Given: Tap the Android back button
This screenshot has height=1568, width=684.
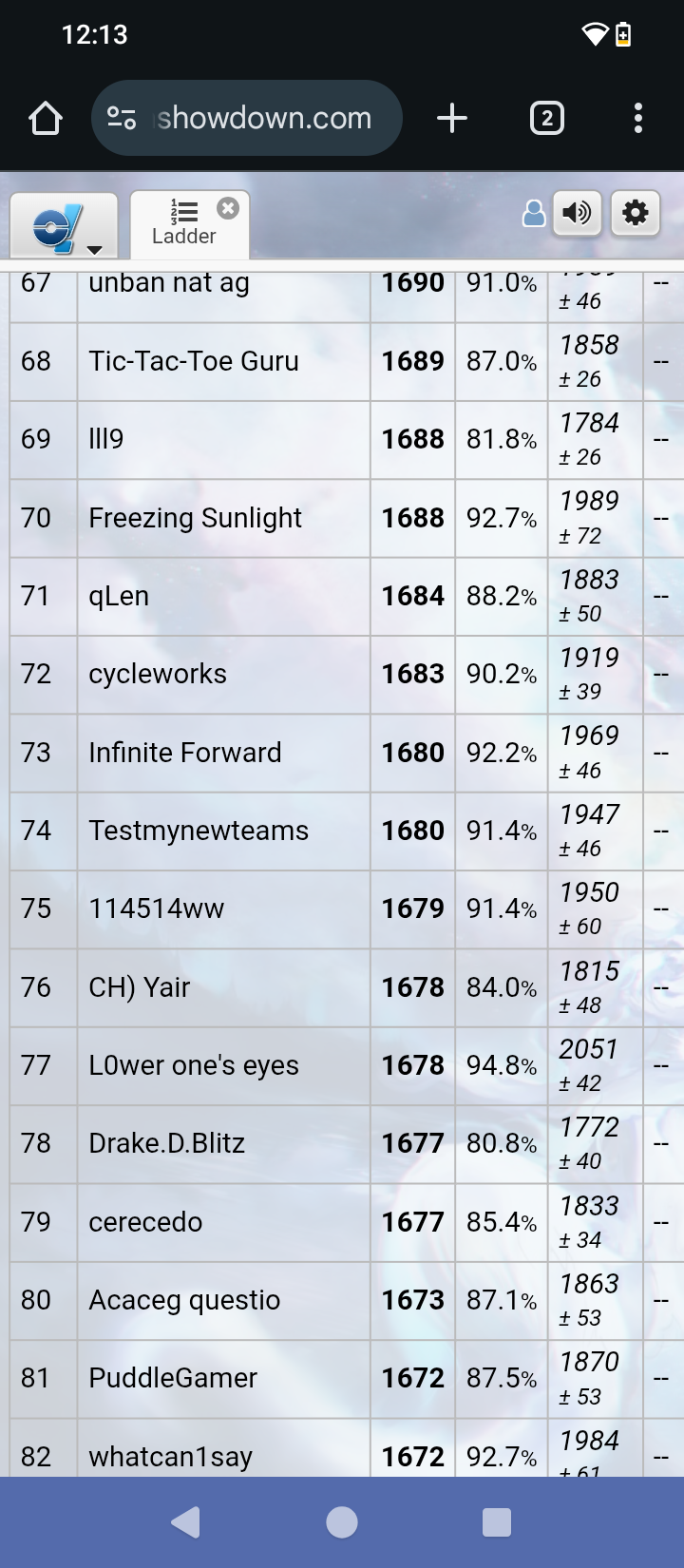Looking at the screenshot, I should click(x=186, y=1522).
